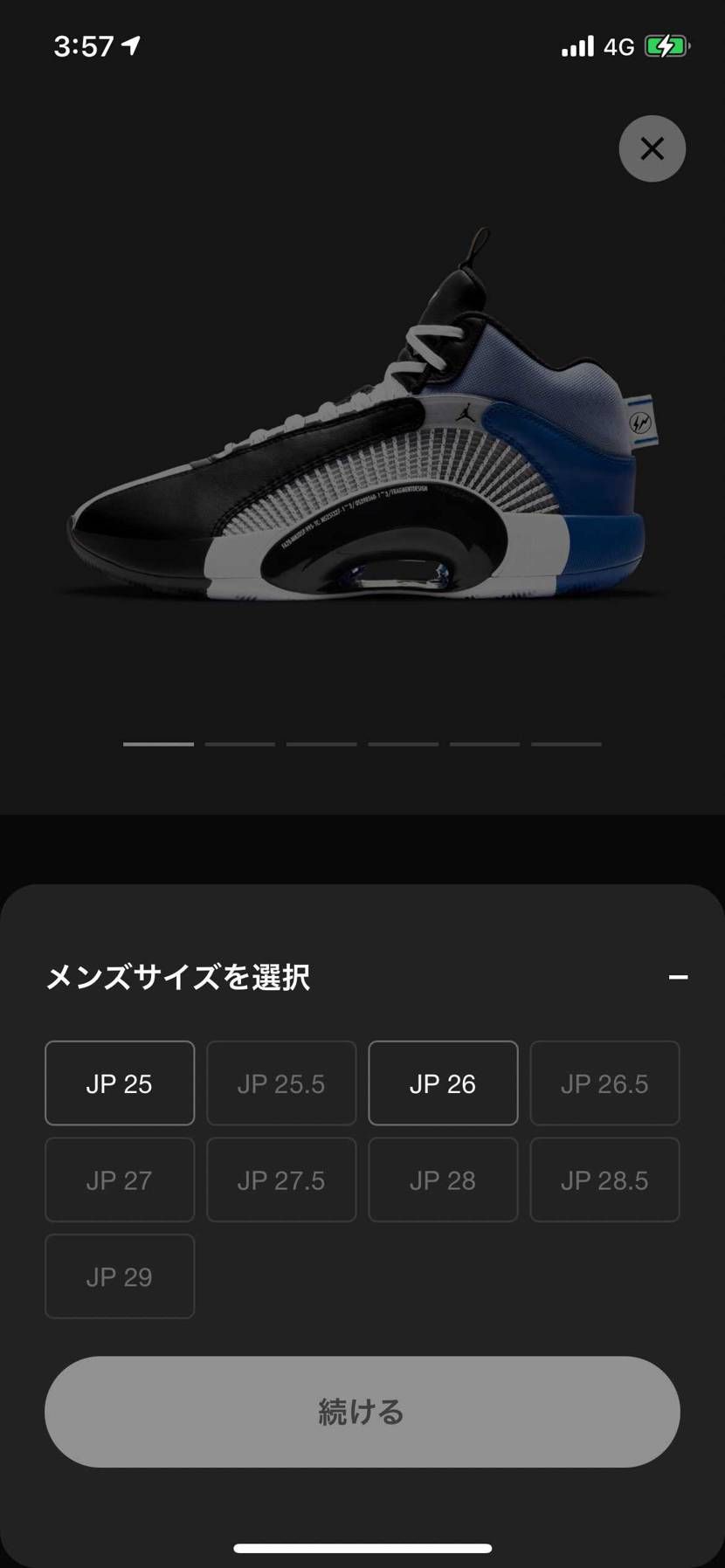Select size JP 25
Image resolution: width=725 pixels, height=1568 pixels.
tap(119, 1083)
